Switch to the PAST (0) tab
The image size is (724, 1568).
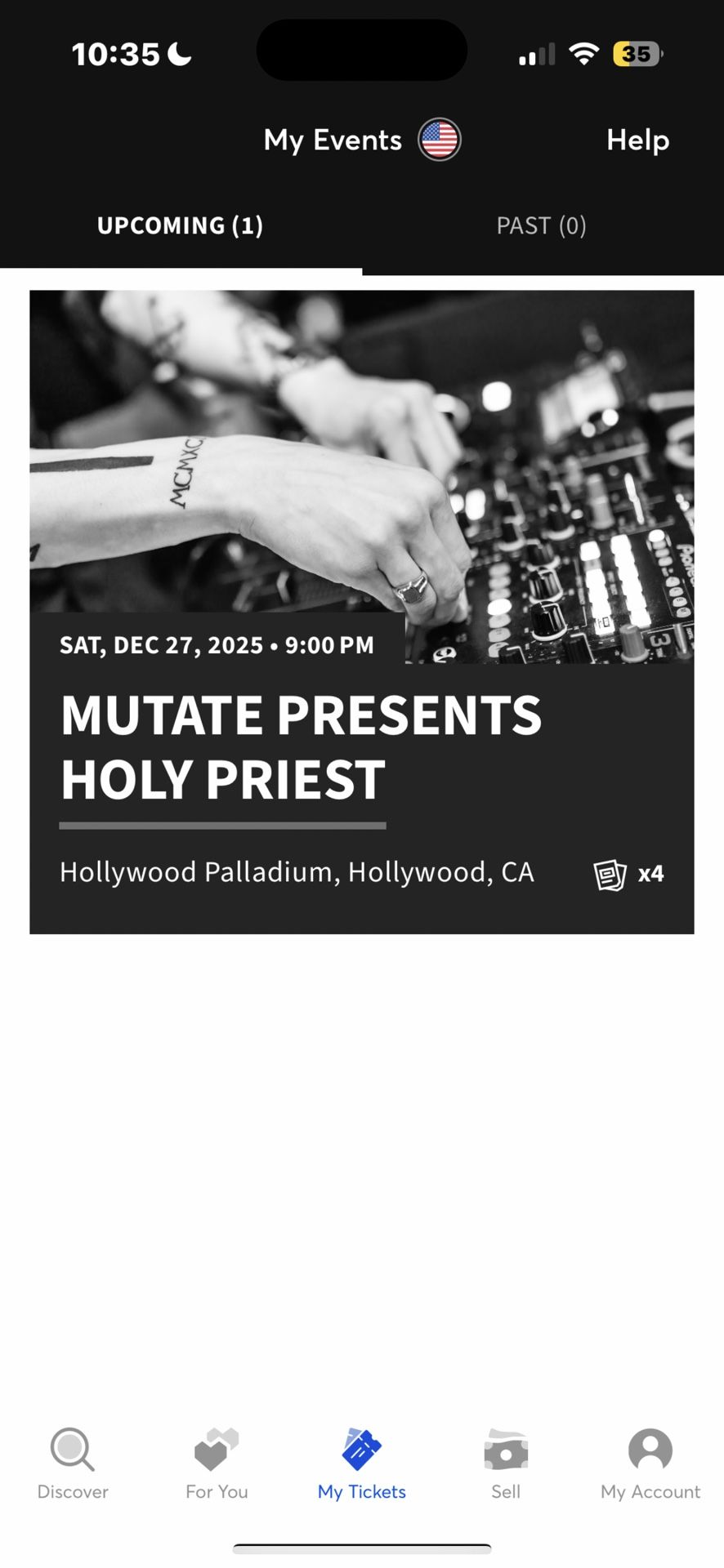point(542,225)
